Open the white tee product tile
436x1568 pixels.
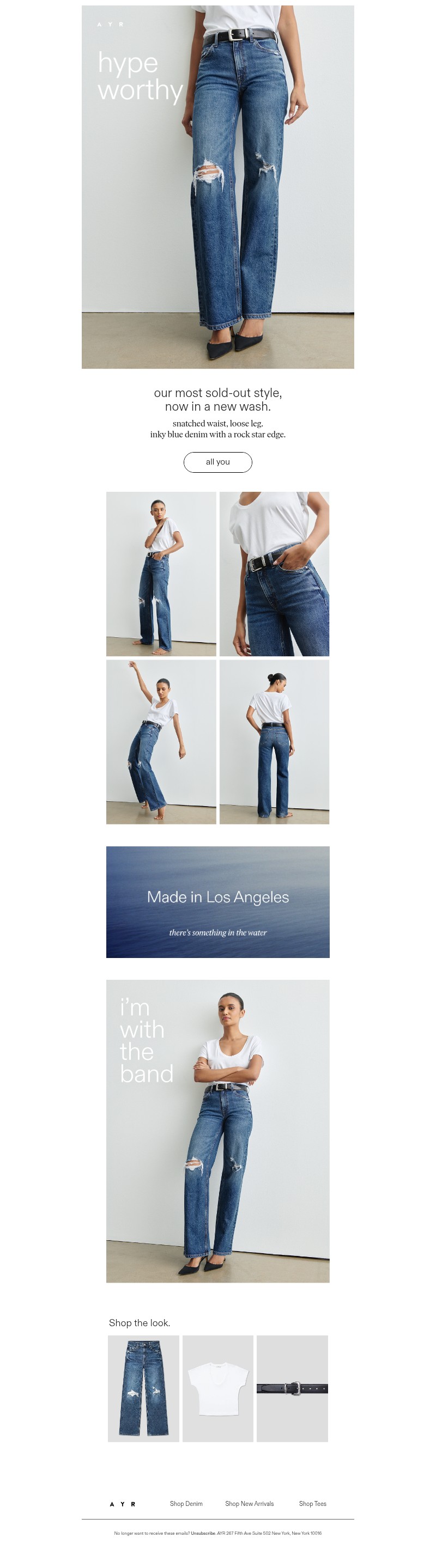(x=217, y=1388)
